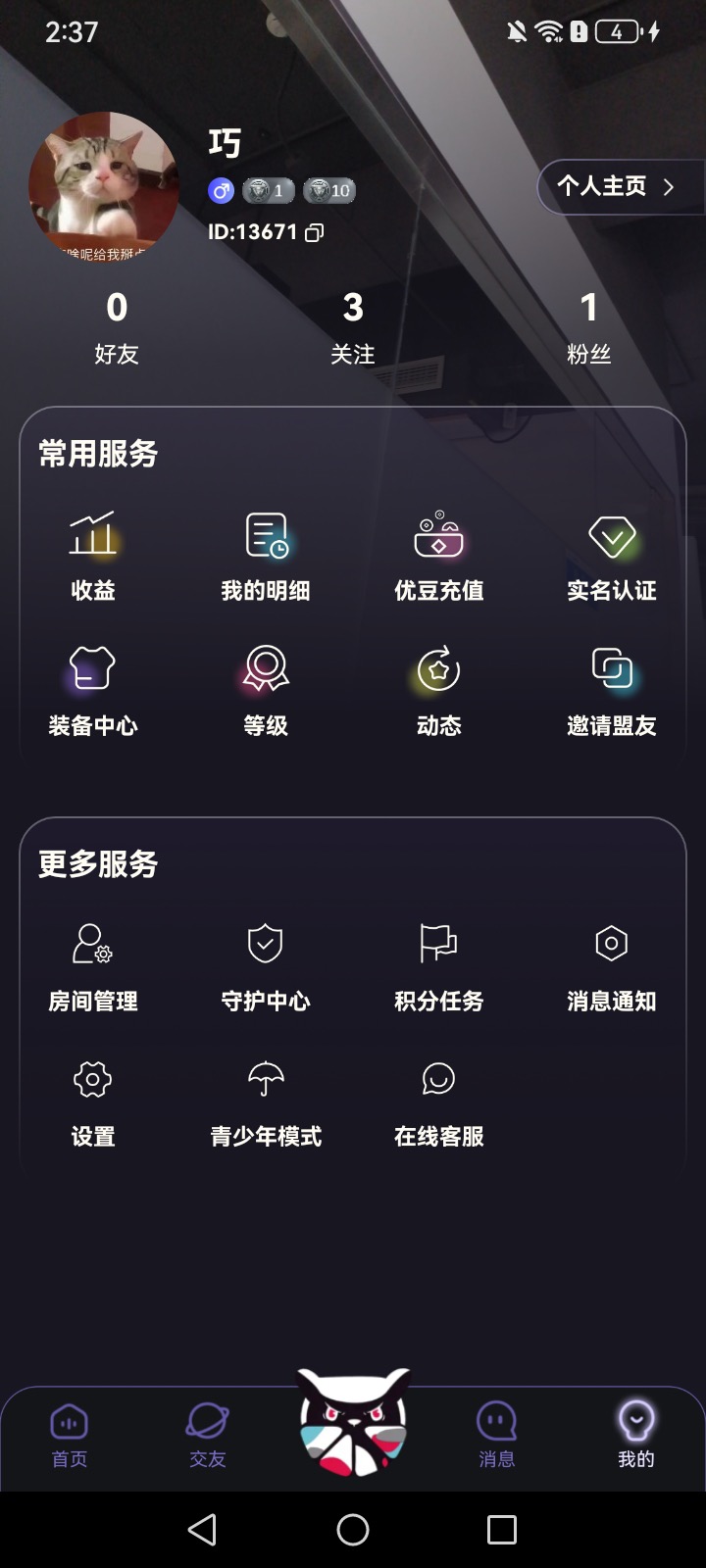
Task: Open 守护中心 guardian center
Action: pyautogui.click(x=266, y=965)
